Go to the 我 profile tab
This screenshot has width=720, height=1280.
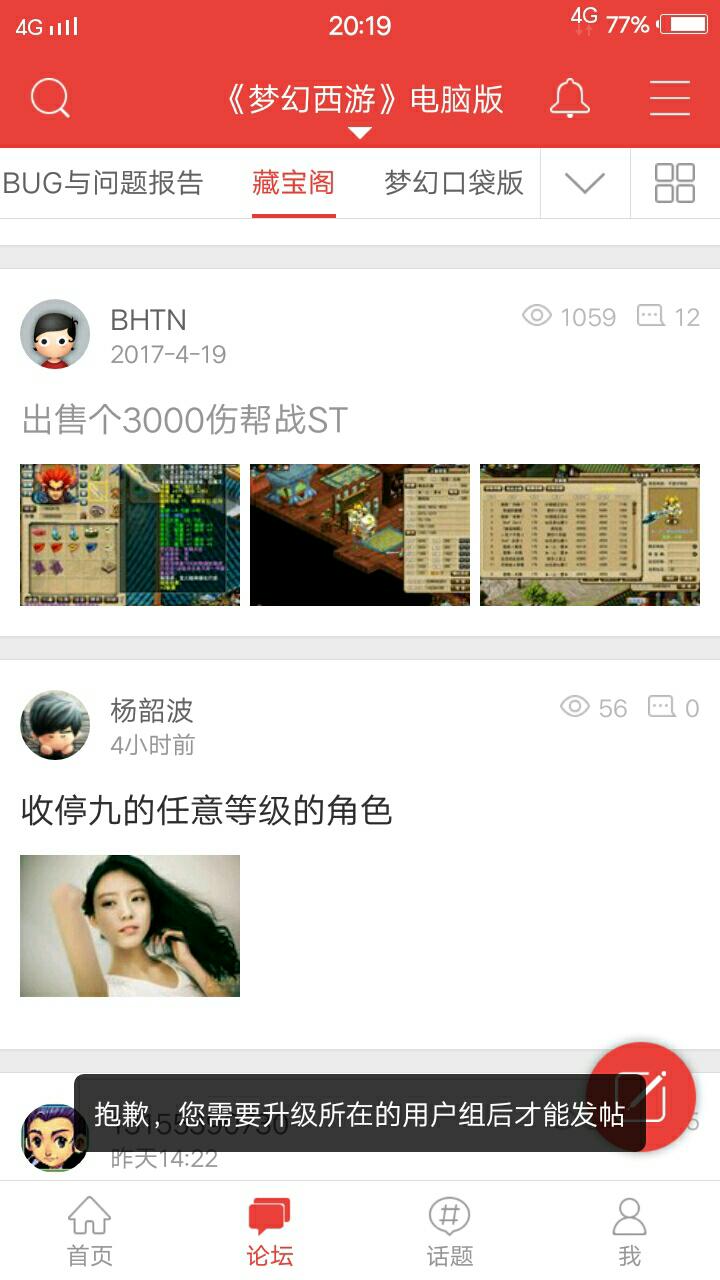630,1231
